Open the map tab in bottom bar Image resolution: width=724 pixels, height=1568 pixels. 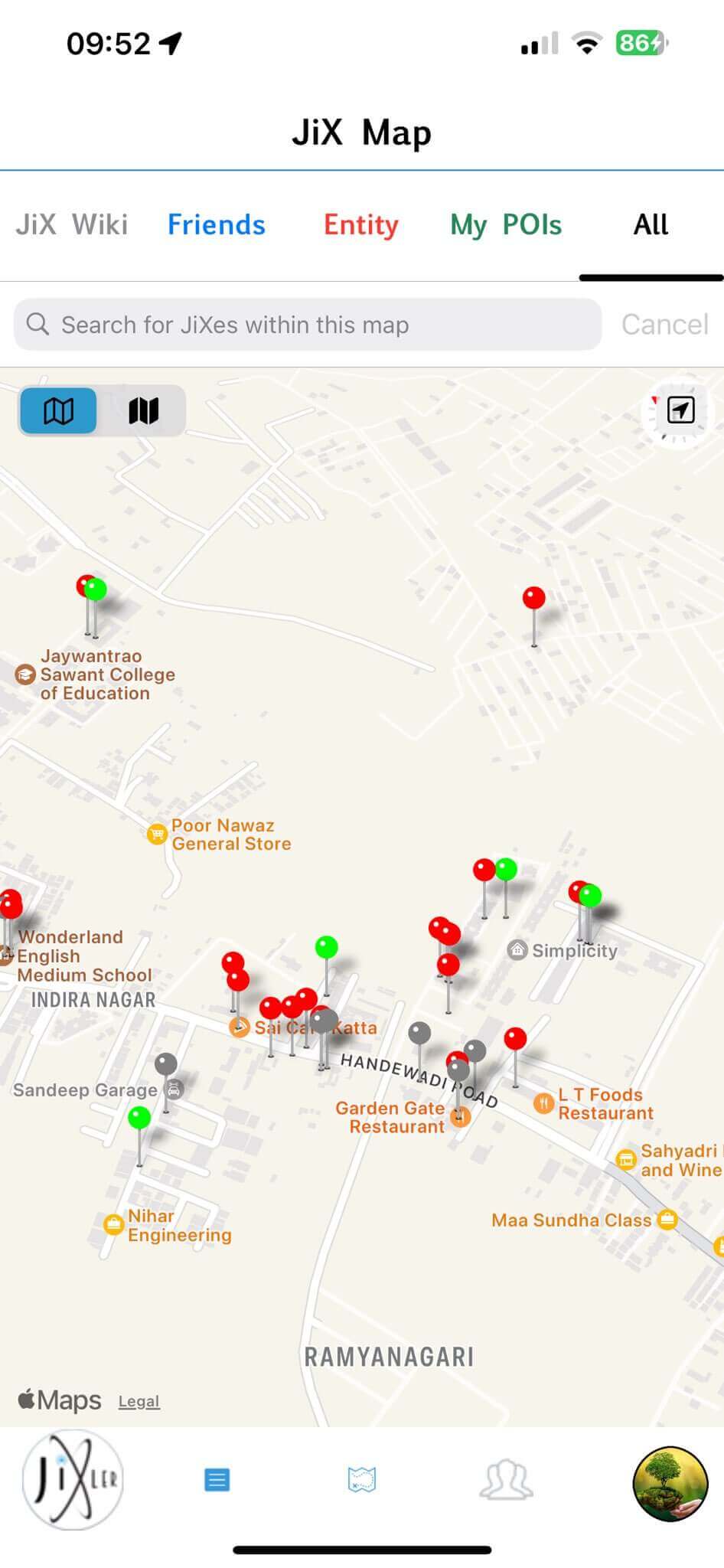pyautogui.click(x=361, y=1480)
